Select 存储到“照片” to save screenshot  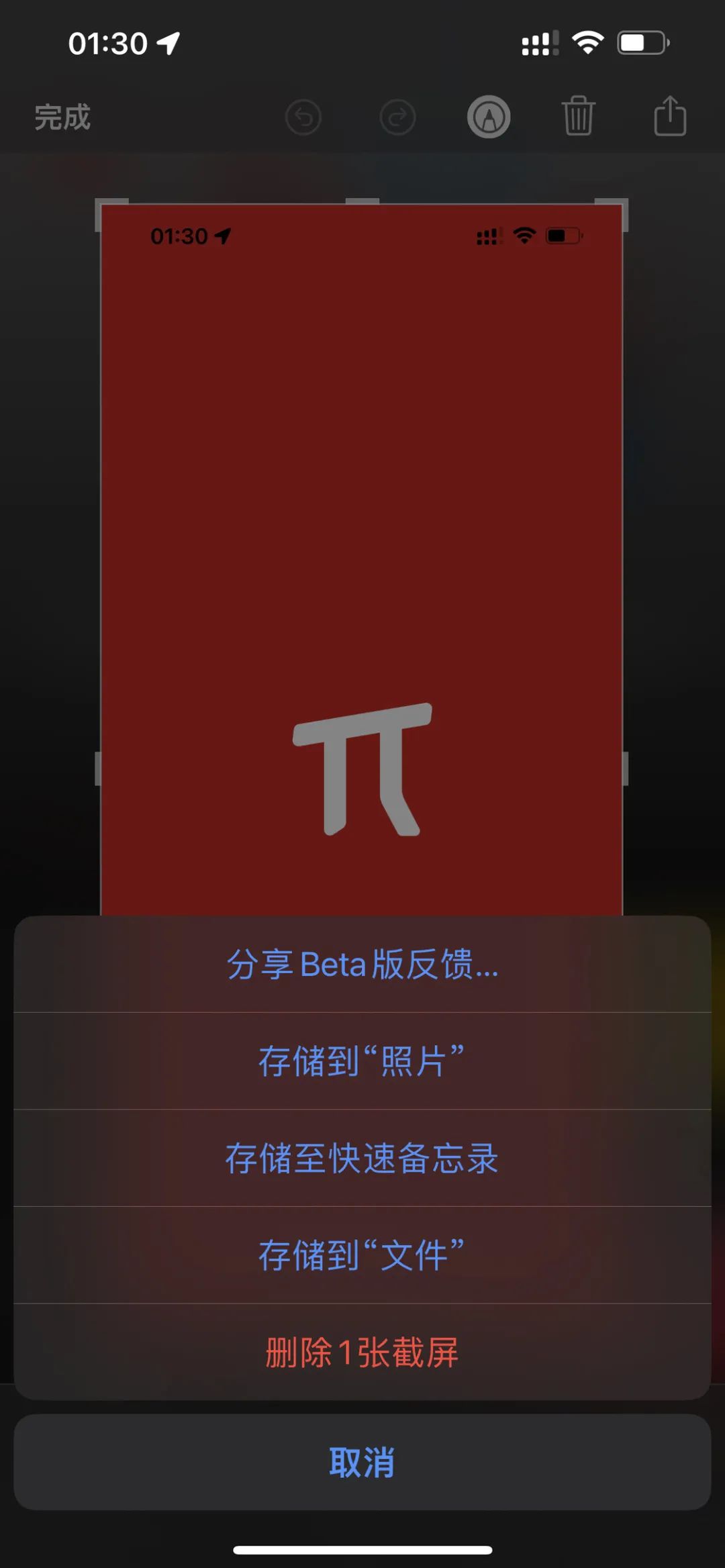click(x=362, y=1061)
